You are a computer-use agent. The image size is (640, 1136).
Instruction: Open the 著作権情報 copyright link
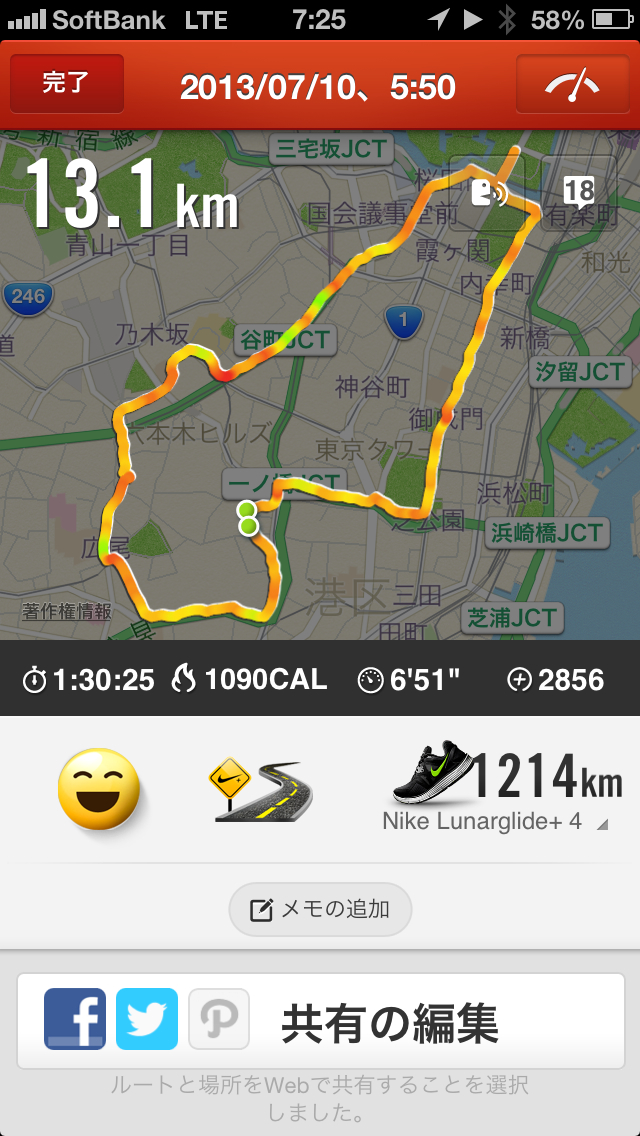(x=67, y=611)
